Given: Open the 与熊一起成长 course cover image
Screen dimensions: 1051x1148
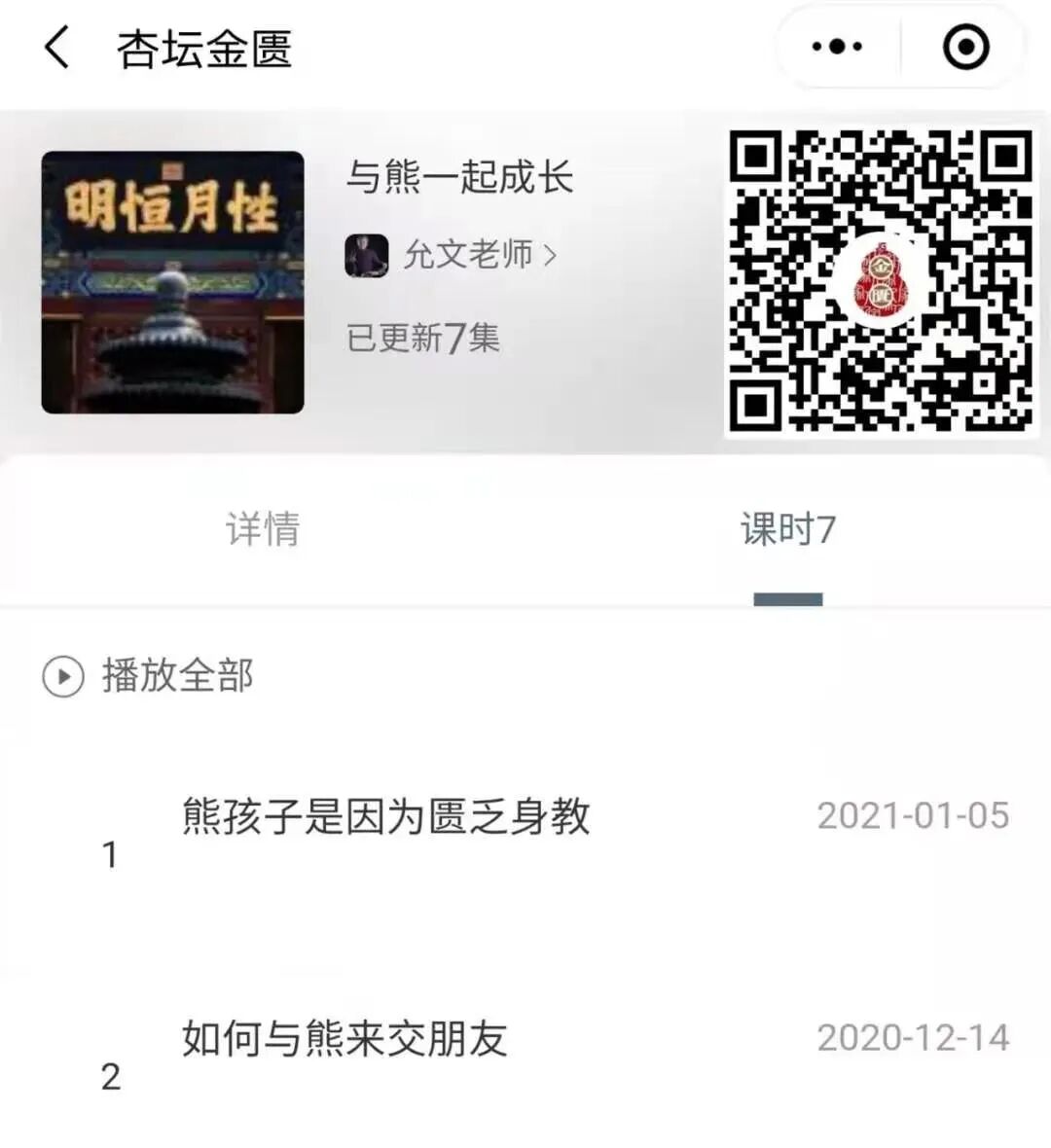Looking at the screenshot, I should (x=172, y=282).
